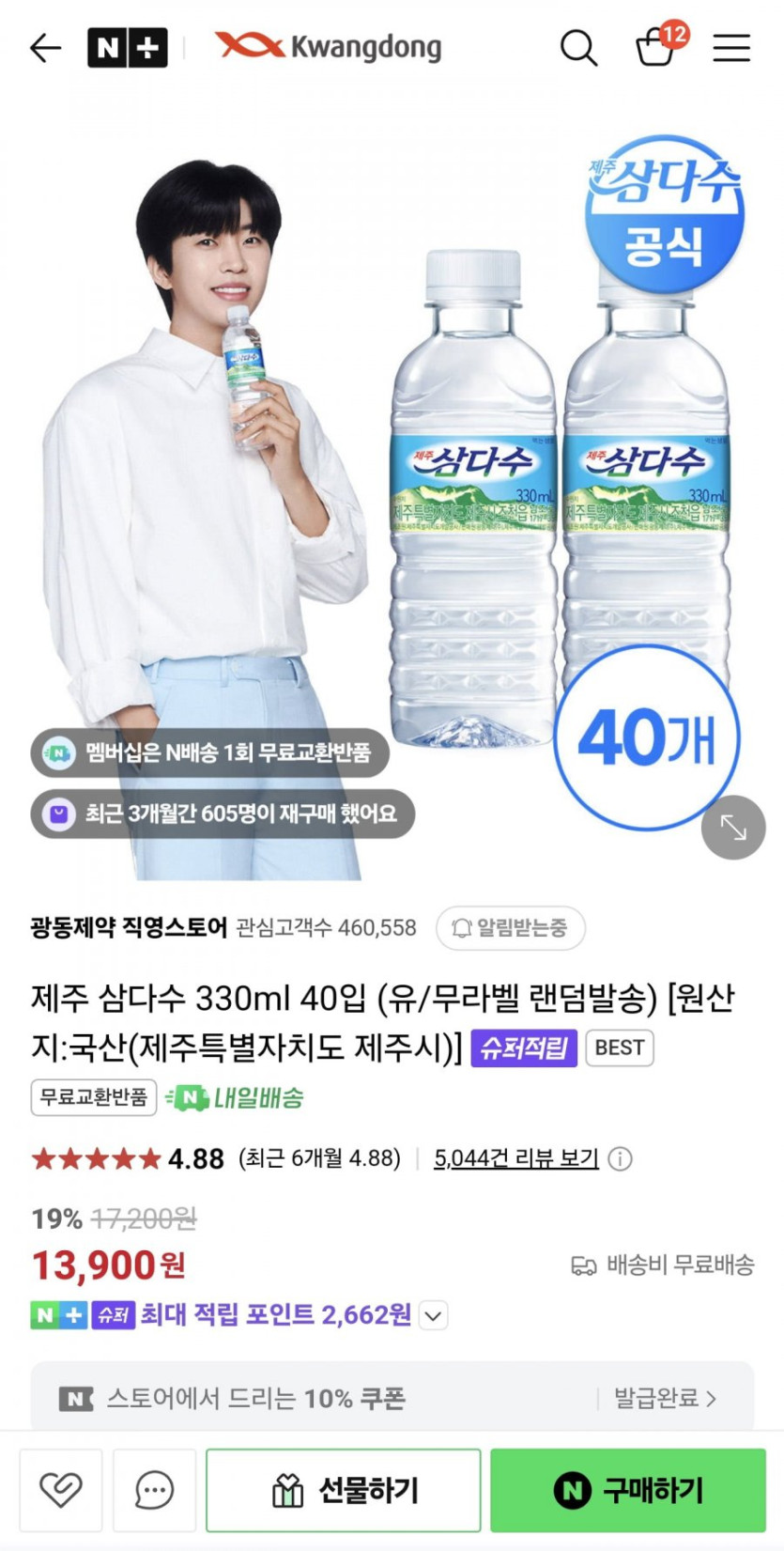This screenshot has width=784, height=1551.
Task: Open the 광동제약 직영스토어 store page
Action: (x=129, y=928)
